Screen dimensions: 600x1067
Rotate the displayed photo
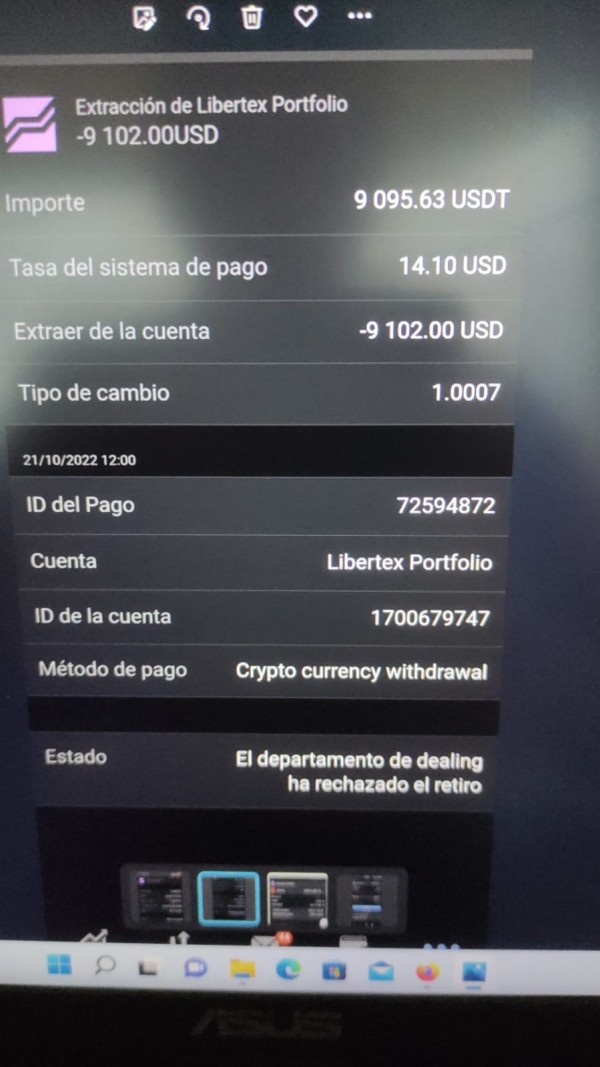tap(199, 18)
